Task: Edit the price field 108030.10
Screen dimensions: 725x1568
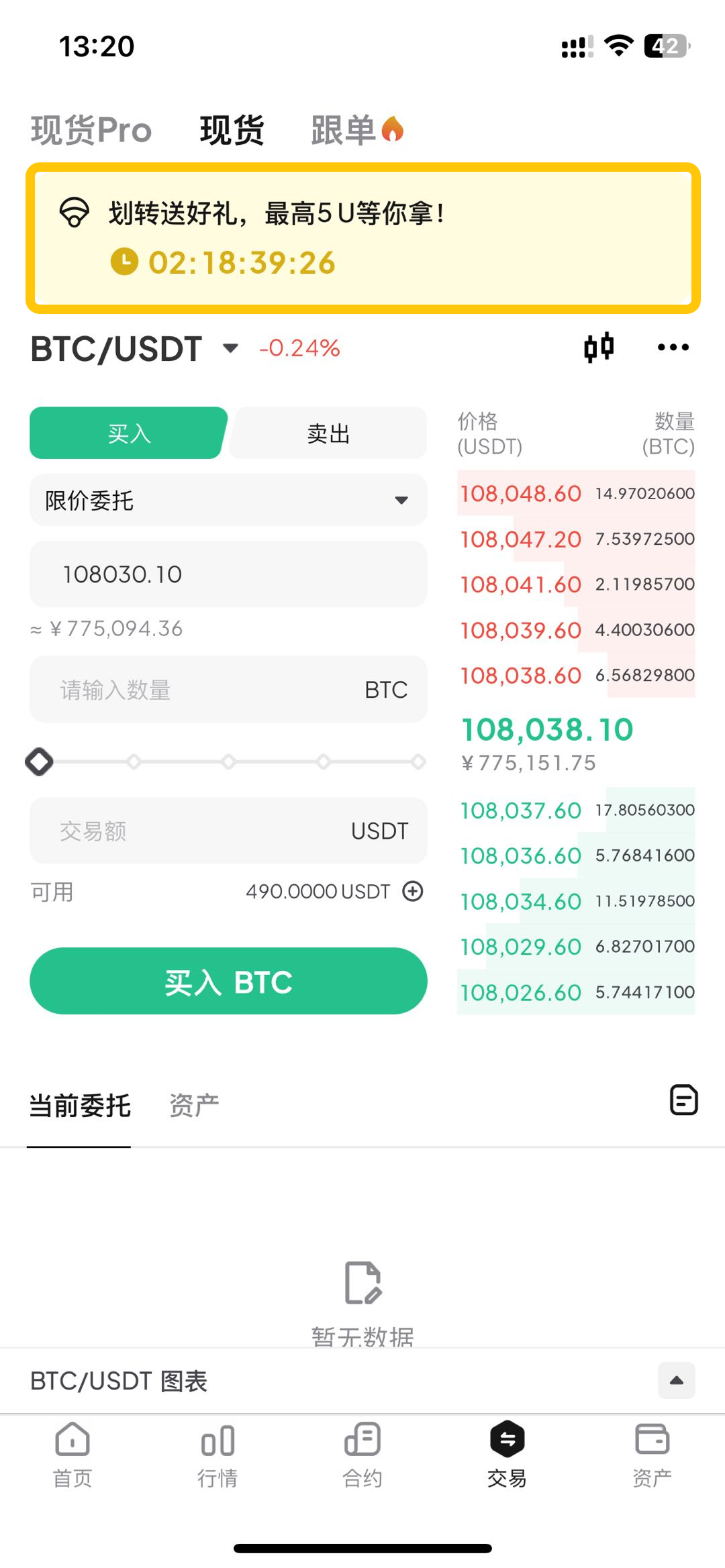Action: pyautogui.click(x=228, y=574)
